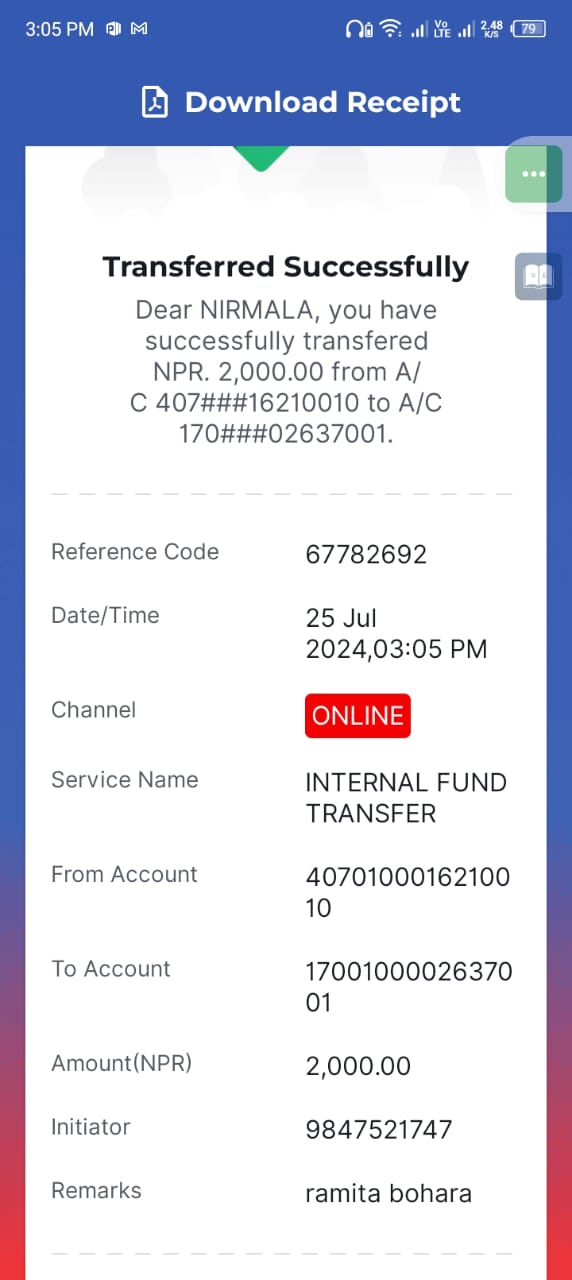The height and width of the screenshot is (1280, 572).
Task: Open the green three-dots floating button
Action: click(534, 174)
